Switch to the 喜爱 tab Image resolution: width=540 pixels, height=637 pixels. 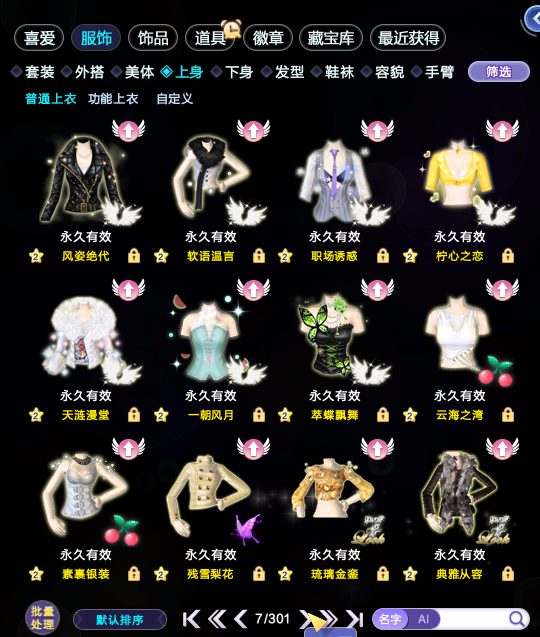click(39, 38)
